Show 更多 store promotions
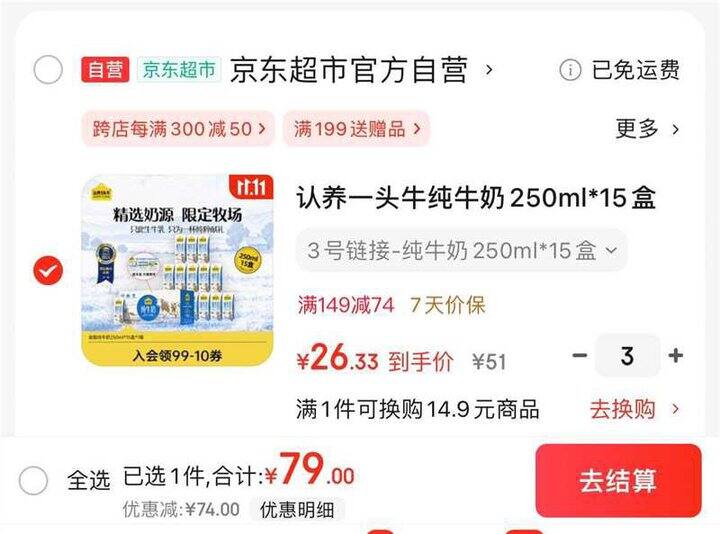This screenshot has height=534, width=720. 647,129
